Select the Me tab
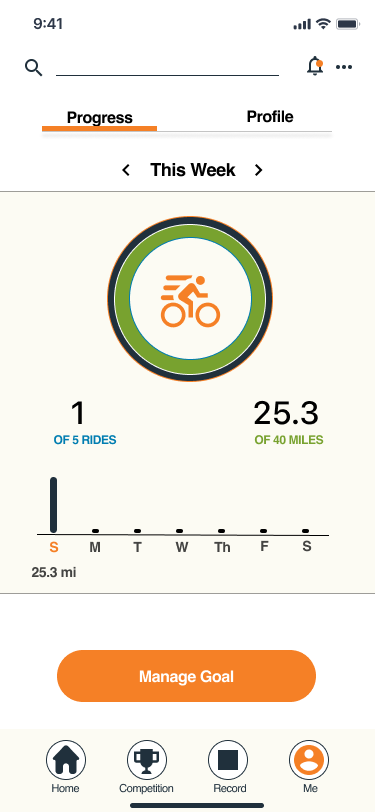The width and height of the screenshot is (375, 812). [x=309, y=767]
